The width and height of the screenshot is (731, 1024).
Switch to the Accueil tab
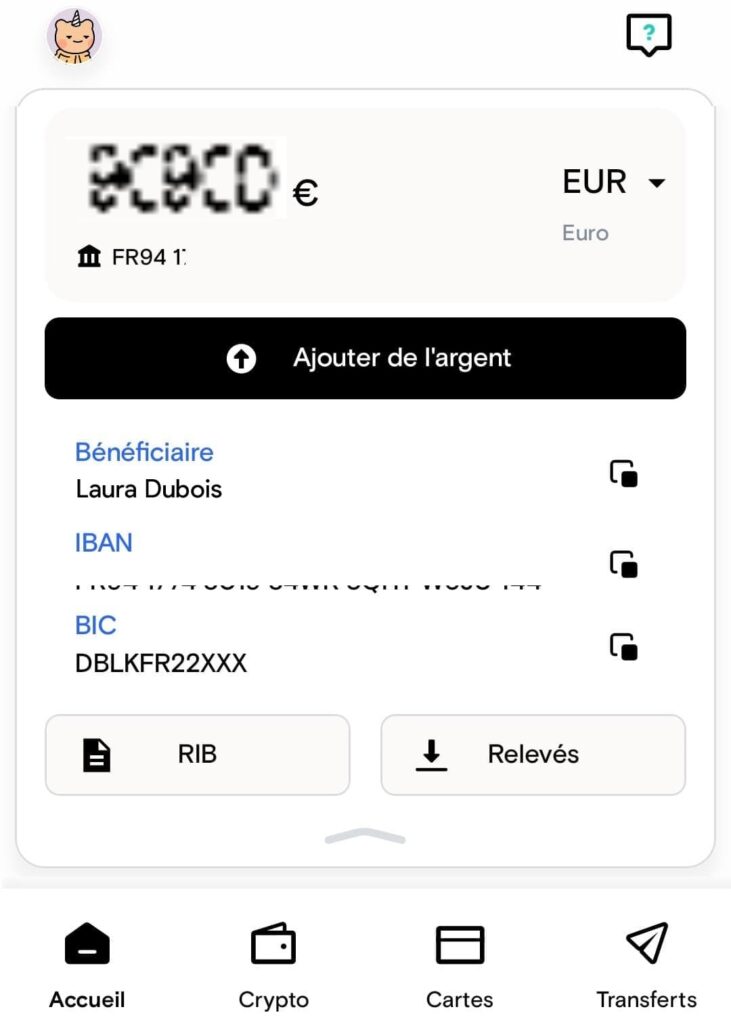tap(87, 960)
